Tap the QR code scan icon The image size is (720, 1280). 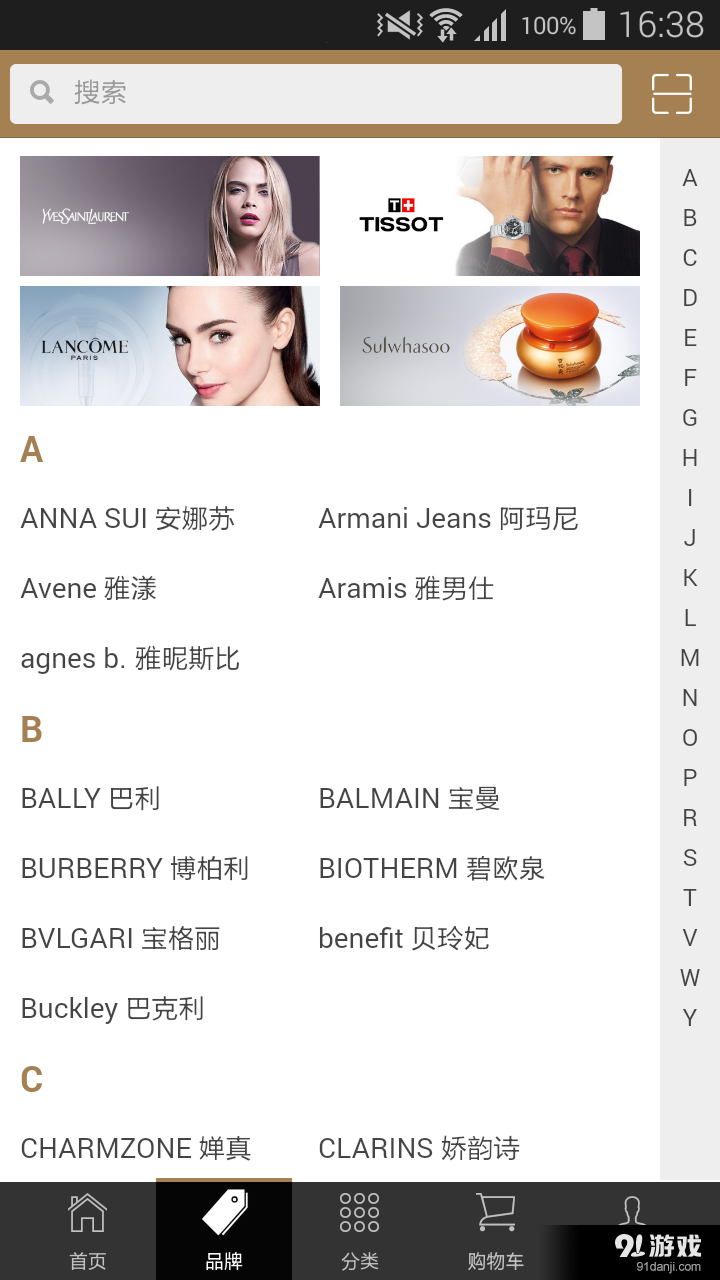pos(672,92)
